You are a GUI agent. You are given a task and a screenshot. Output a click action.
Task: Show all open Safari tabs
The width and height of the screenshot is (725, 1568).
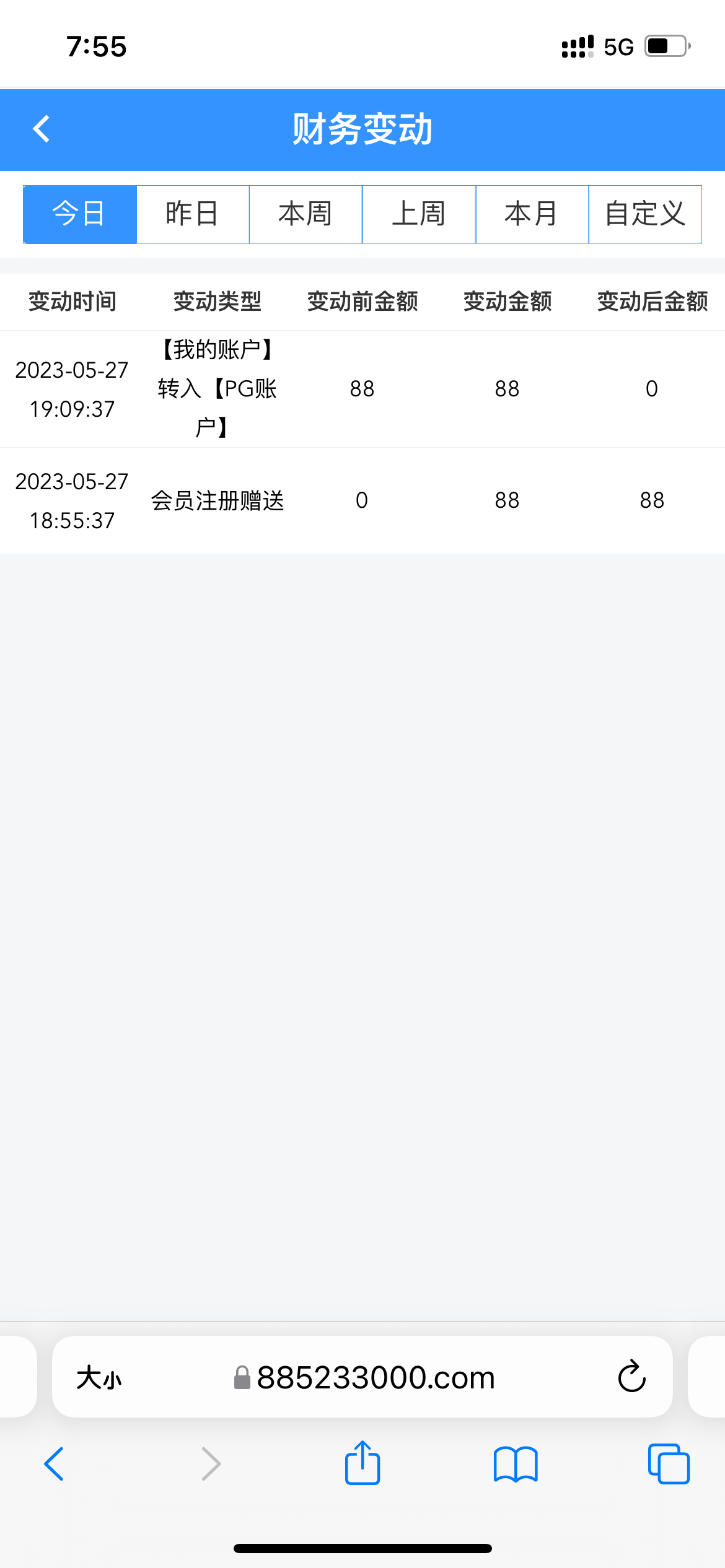pyautogui.click(x=668, y=1464)
